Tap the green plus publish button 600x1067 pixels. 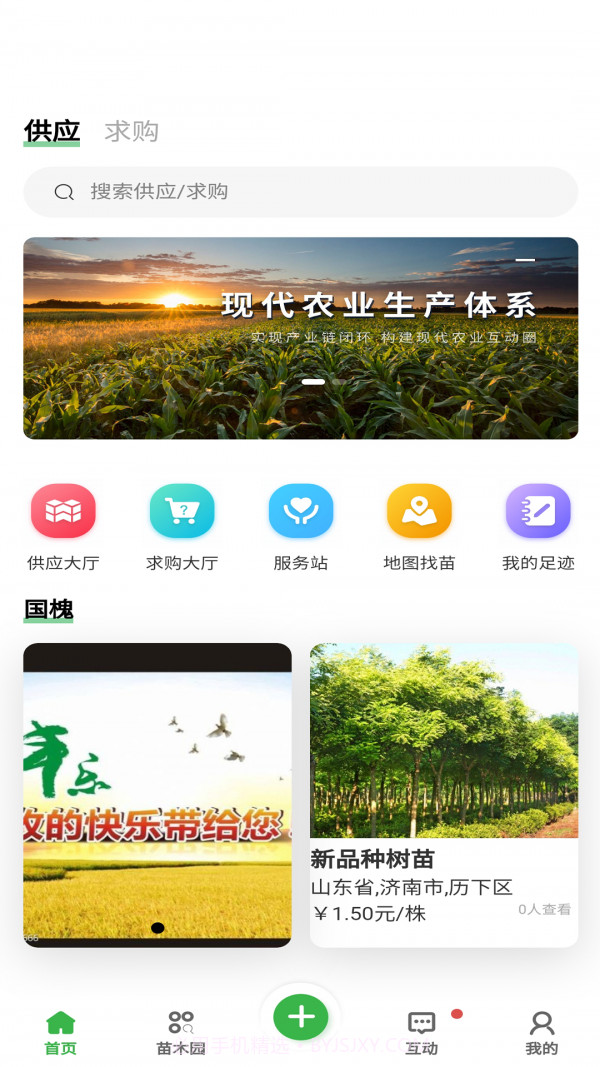click(301, 1017)
